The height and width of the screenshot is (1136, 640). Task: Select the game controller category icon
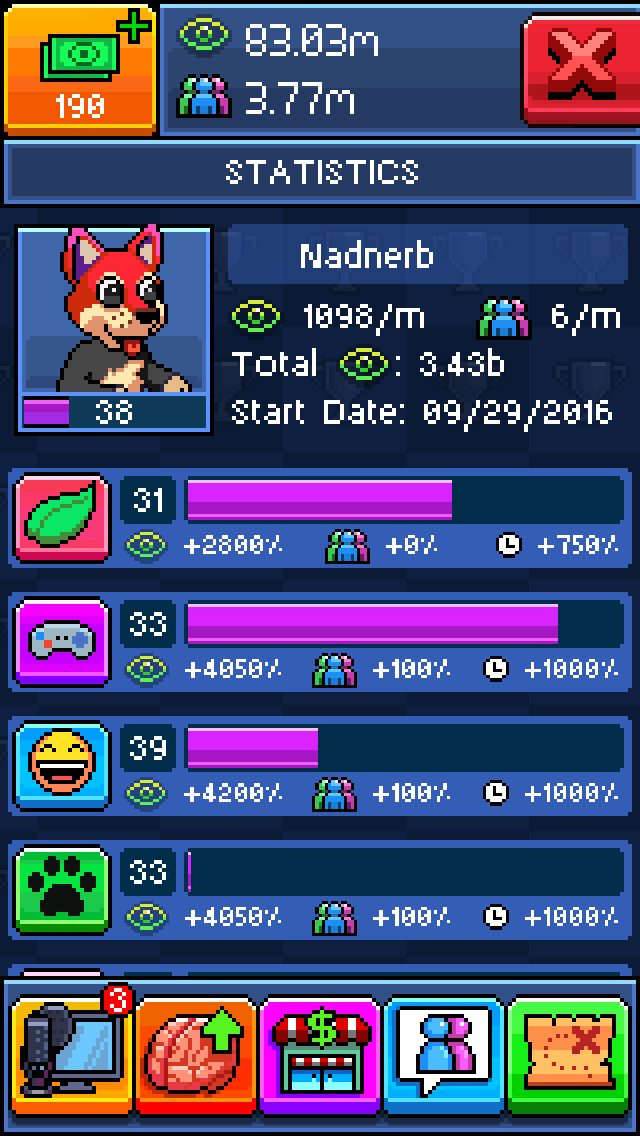62,642
